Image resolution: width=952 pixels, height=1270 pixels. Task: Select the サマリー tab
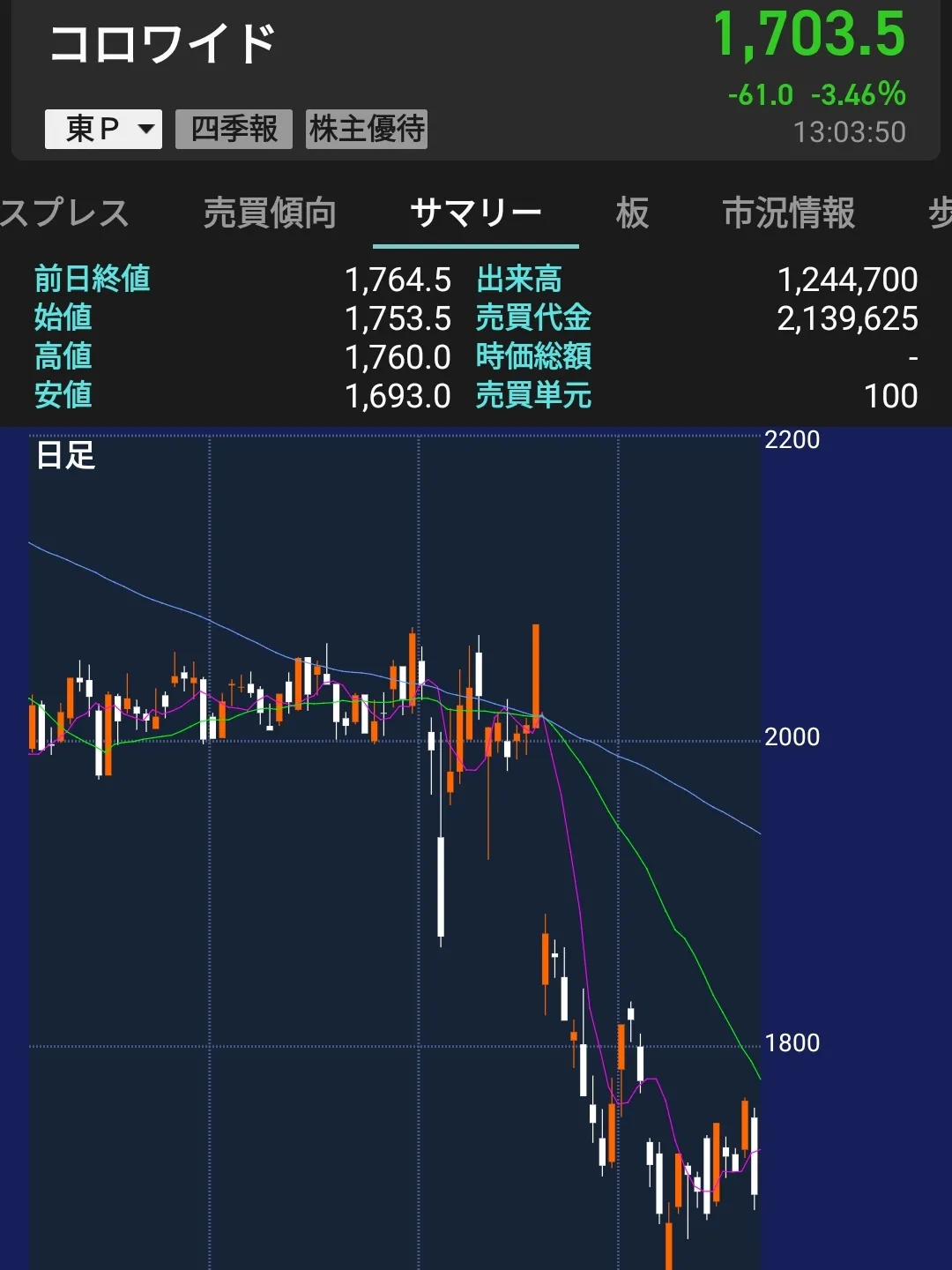point(476,213)
